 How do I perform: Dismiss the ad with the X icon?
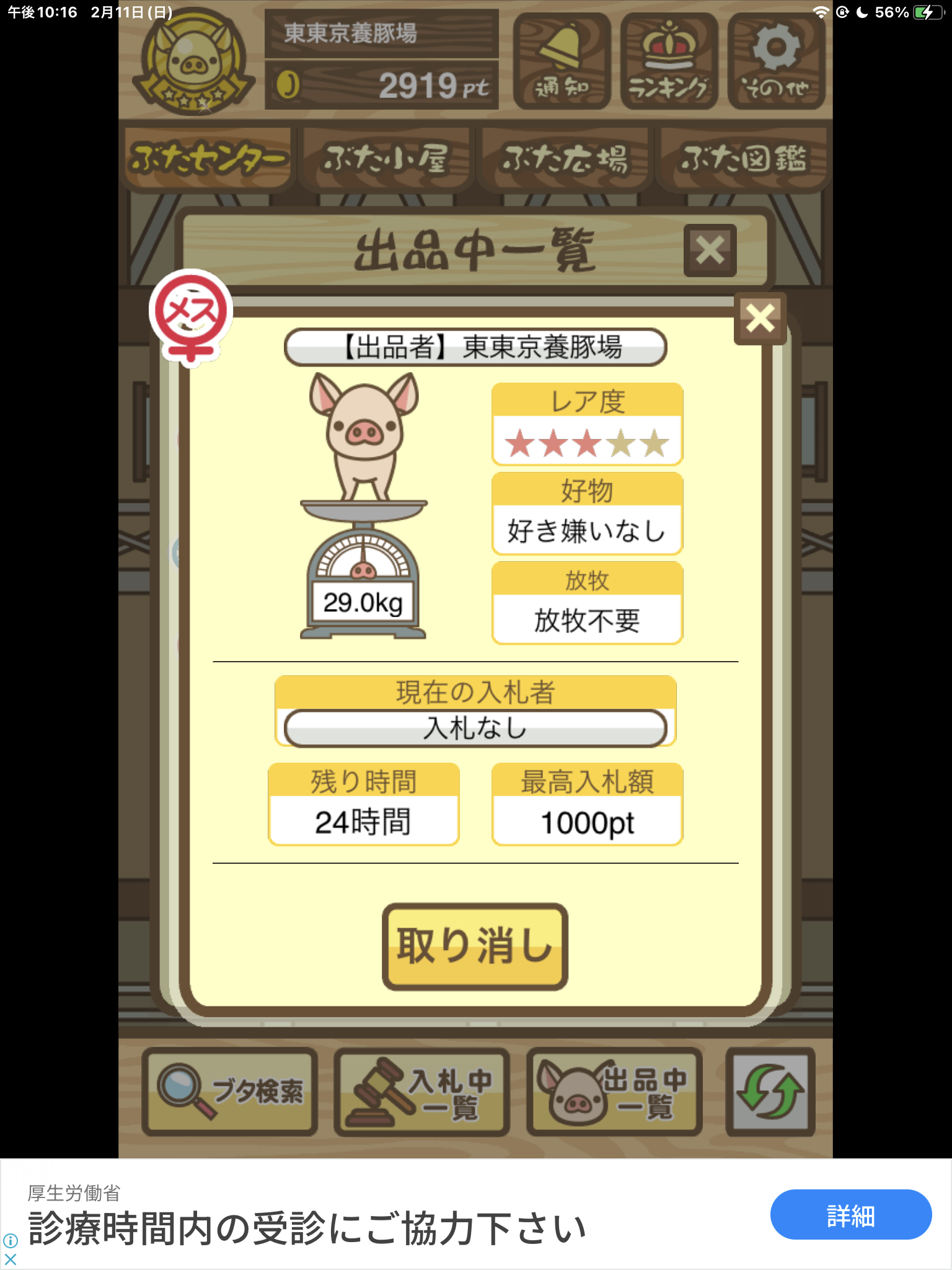click(x=10, y=1259)
